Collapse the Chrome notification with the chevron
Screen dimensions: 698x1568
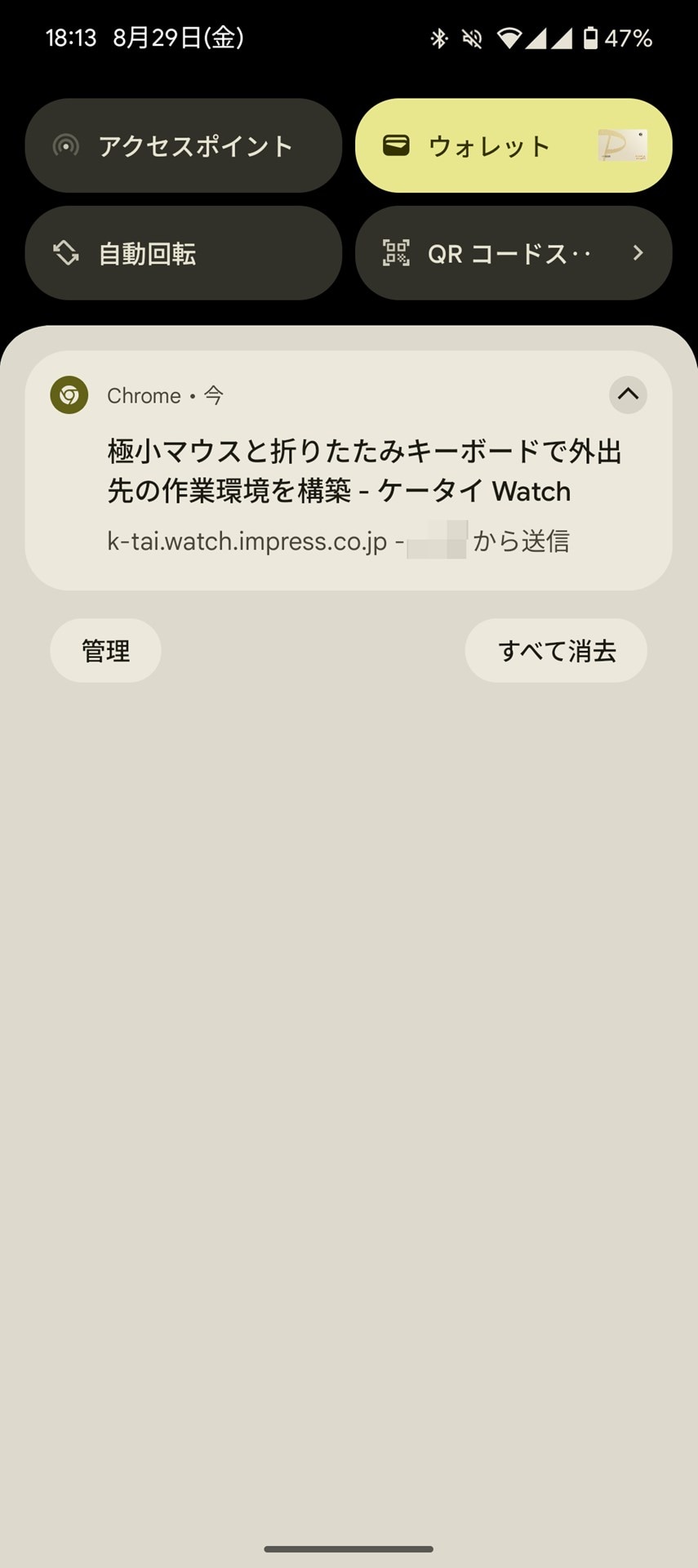[x=628, y=395]
